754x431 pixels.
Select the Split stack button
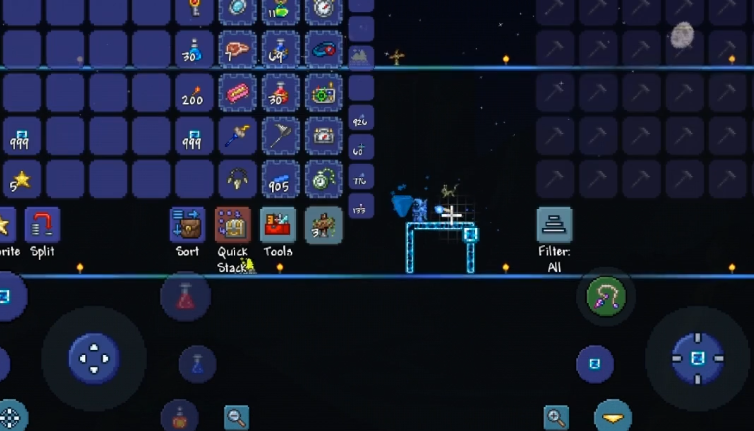coord(42,226)
